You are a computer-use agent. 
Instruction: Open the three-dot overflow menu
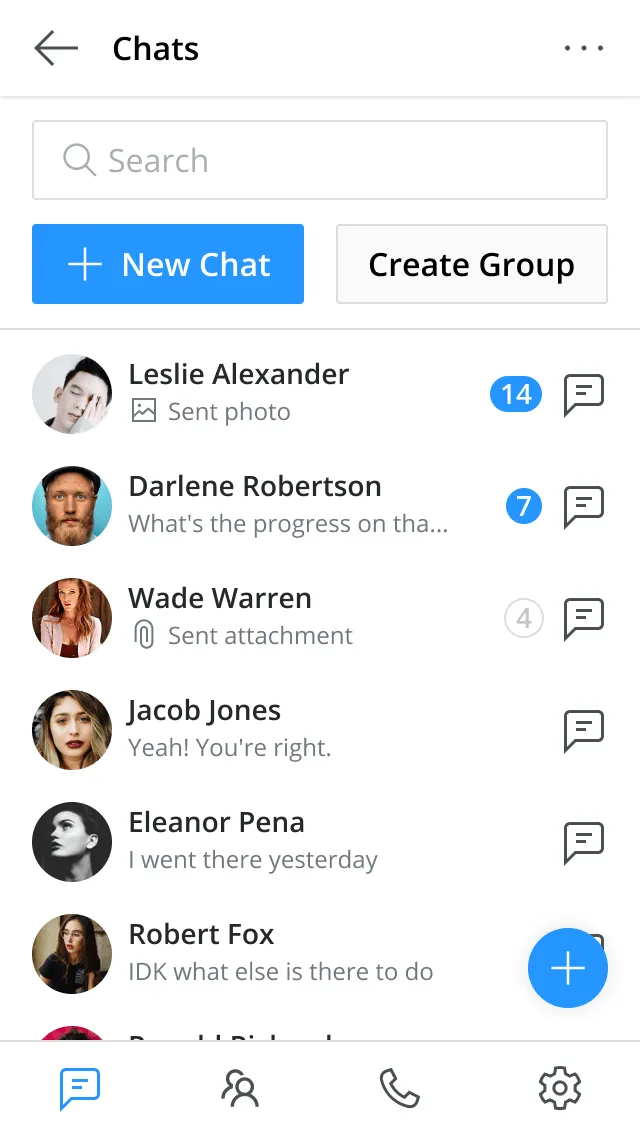(584, 48)
